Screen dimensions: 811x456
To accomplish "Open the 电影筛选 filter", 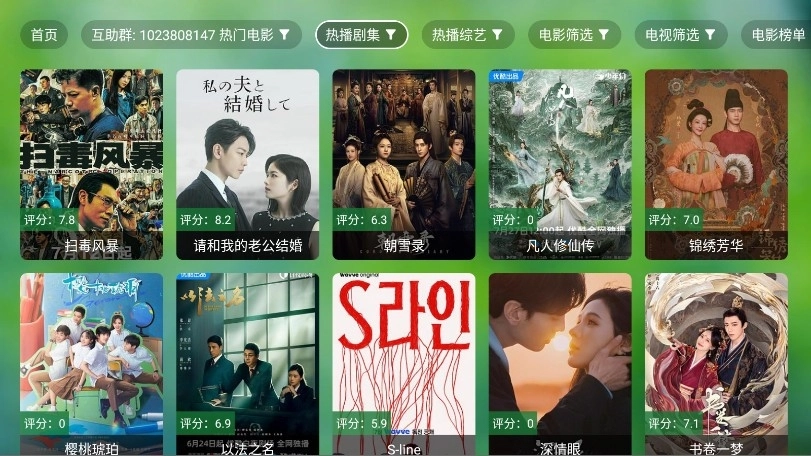I will tap(575, 35).
